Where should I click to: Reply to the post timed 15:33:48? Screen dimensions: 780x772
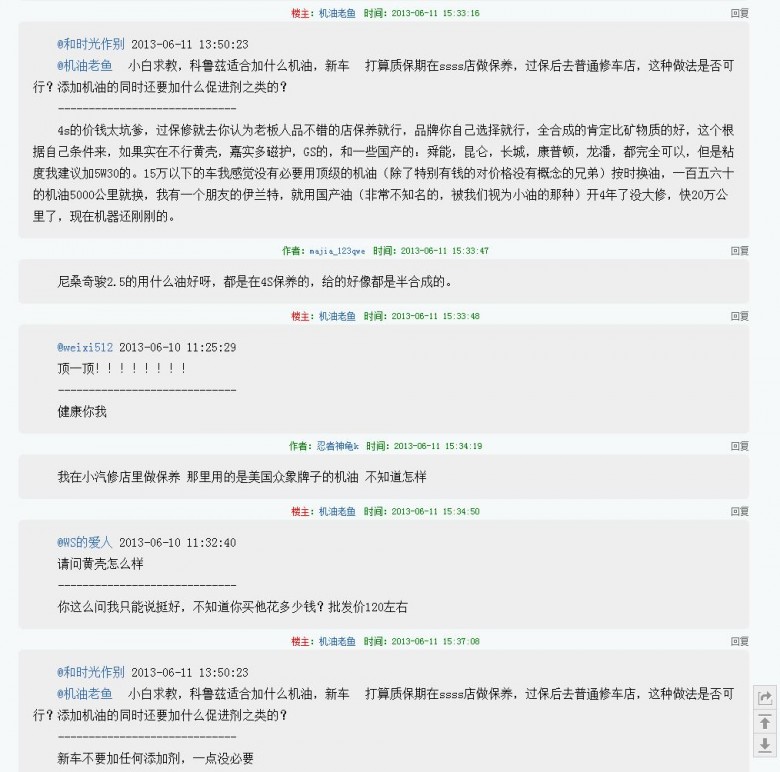click(739, 316)
